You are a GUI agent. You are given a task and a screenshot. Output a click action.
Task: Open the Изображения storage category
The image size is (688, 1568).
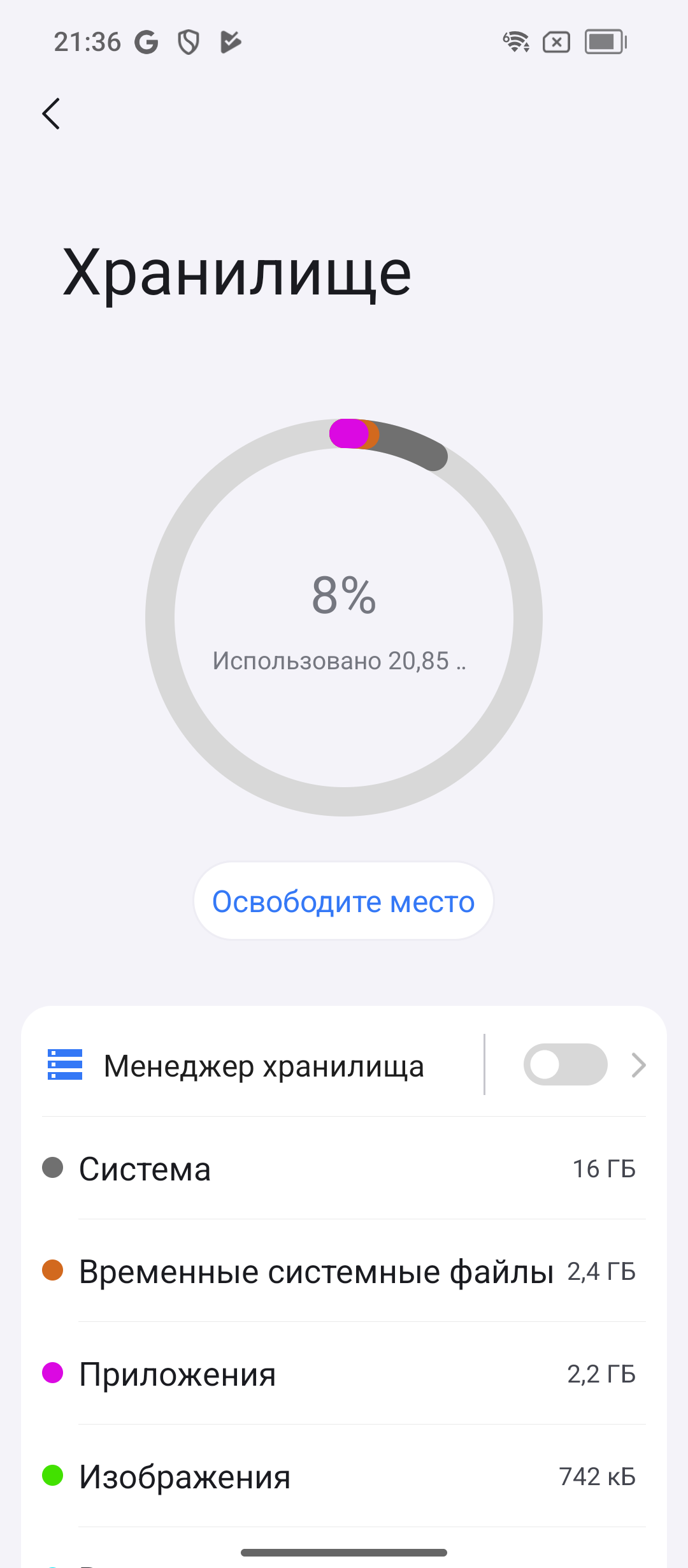(x=344, y=1476)
